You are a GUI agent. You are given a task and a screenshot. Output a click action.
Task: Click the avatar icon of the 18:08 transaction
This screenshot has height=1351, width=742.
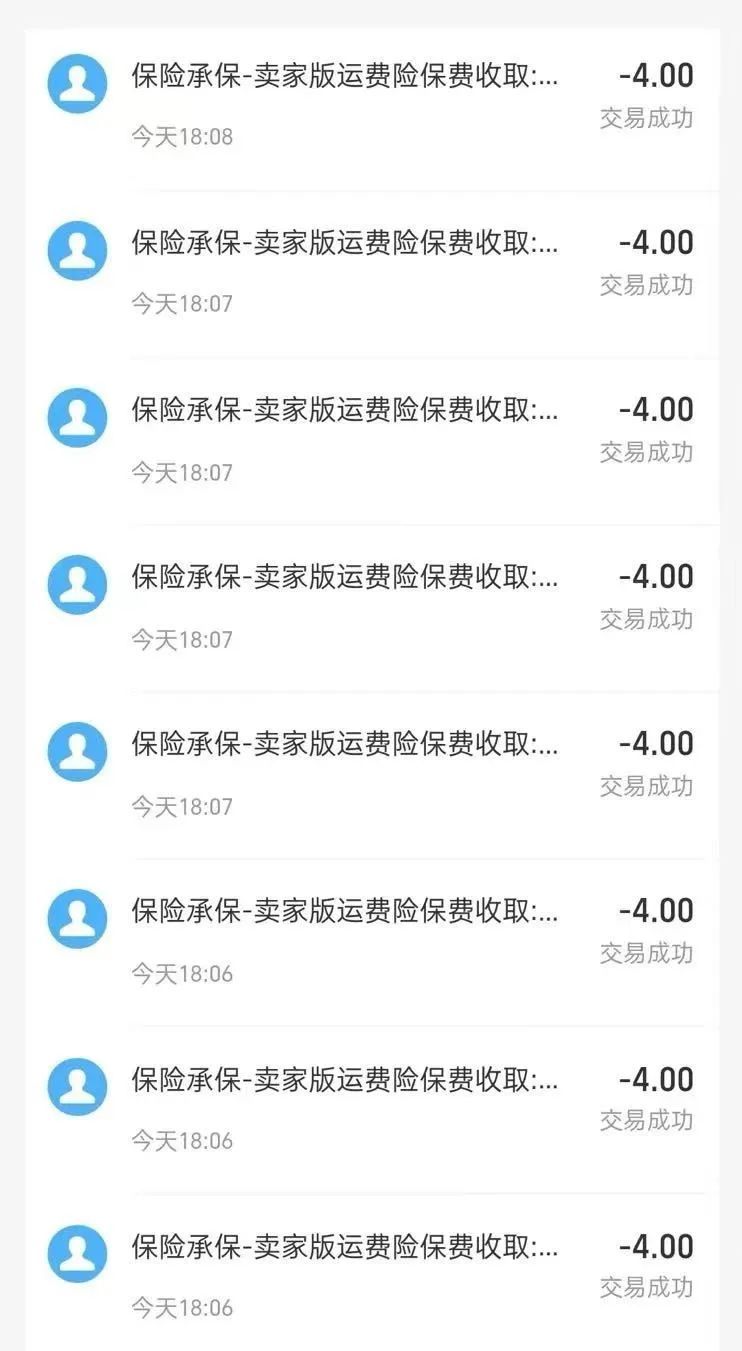point(76,84)
